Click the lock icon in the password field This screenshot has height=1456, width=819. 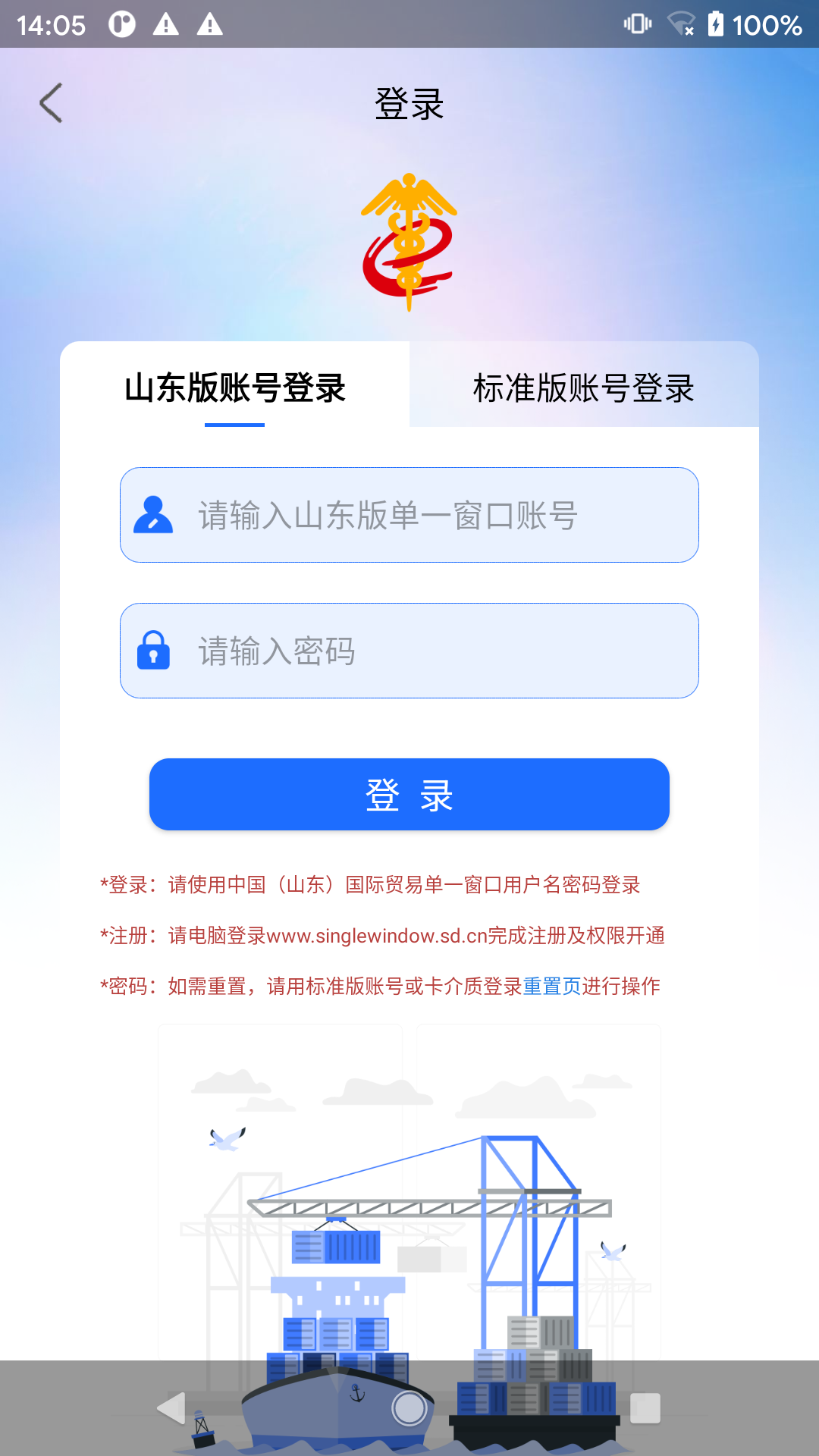pyautogui.click(x=154, y=651)
